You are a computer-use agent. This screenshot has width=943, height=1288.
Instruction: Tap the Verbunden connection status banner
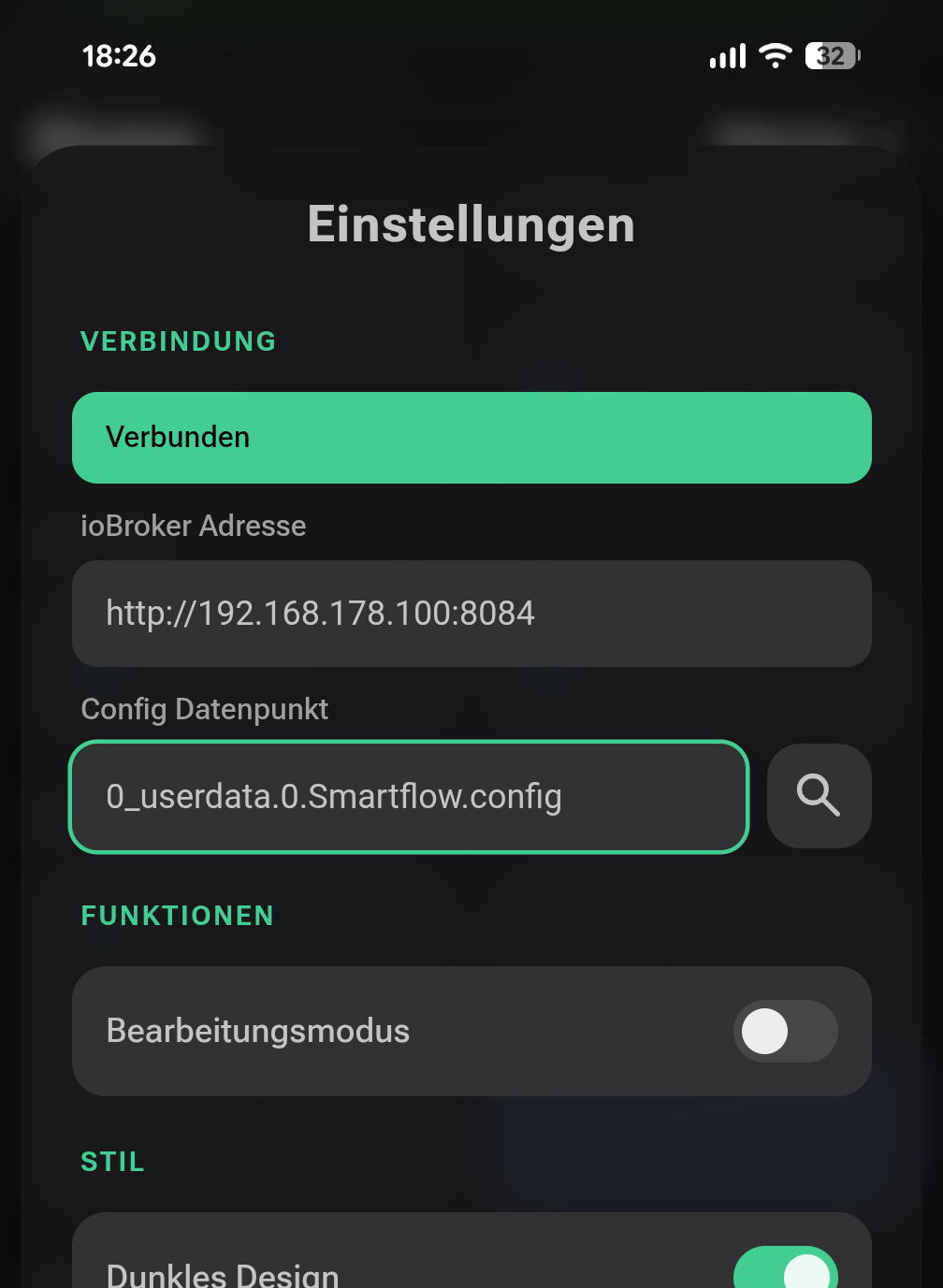point(471,437)
